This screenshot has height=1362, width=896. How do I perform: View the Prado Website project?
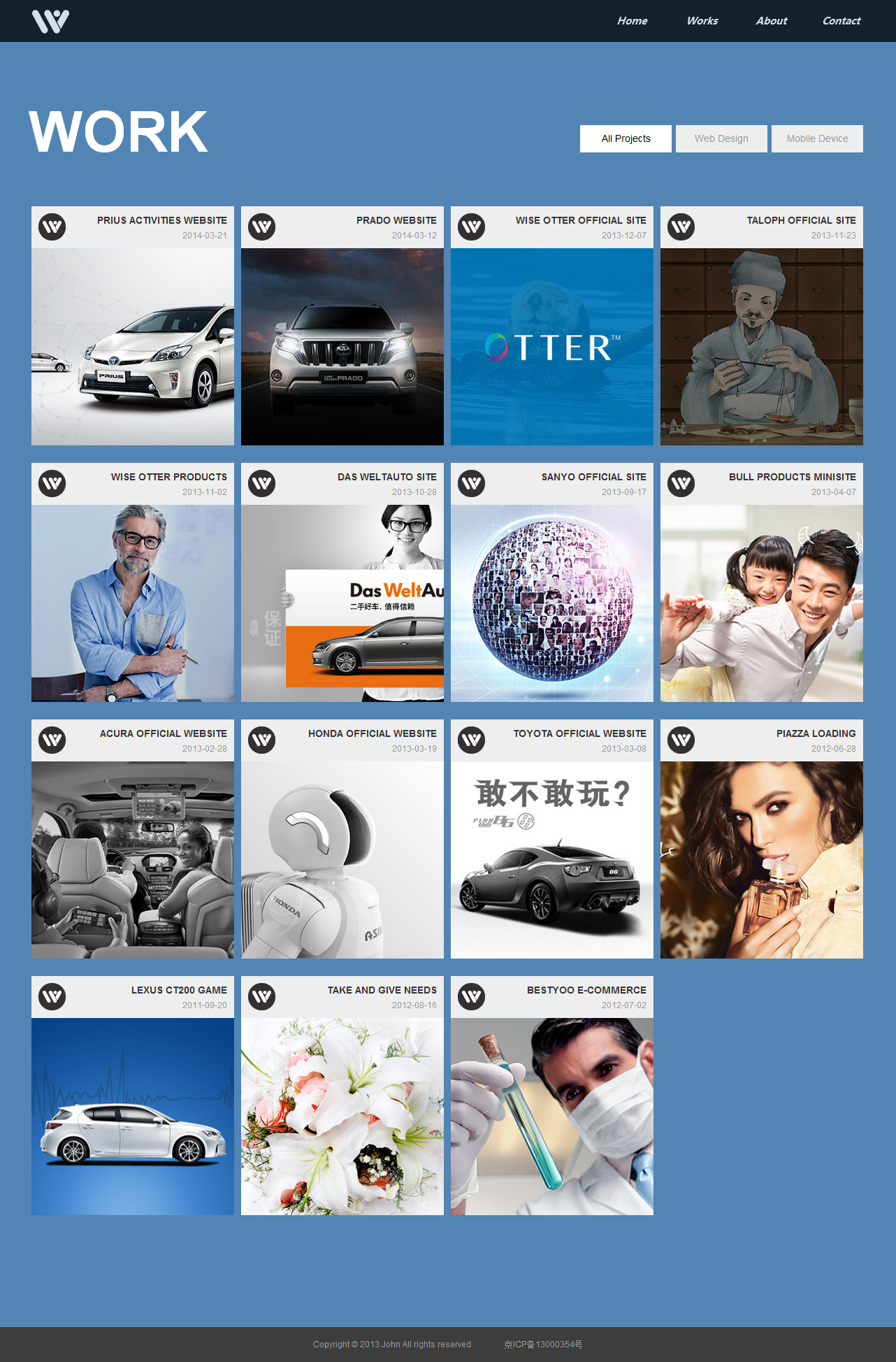click(342, 346)
